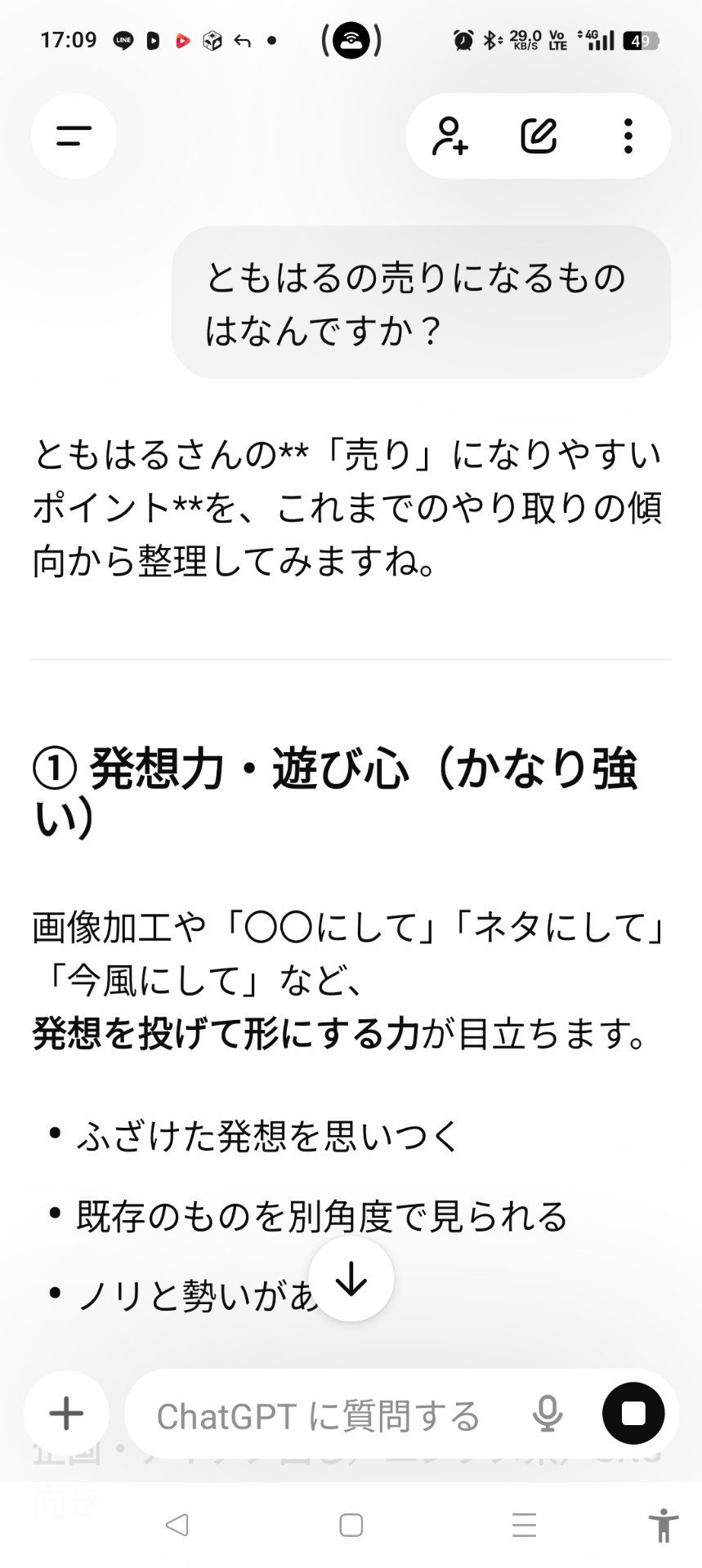Open the plus attachment menu
This screenshot has height=1568, width=702.
66,1413
